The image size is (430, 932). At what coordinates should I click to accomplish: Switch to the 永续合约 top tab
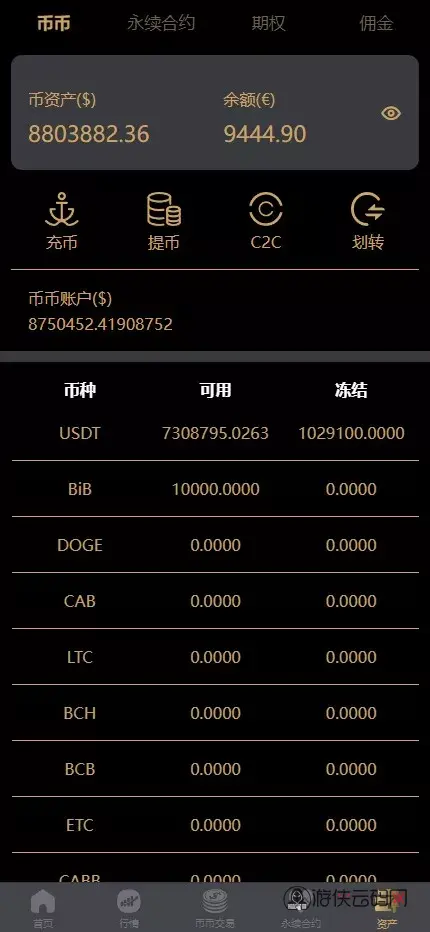[x=161, y=23]
